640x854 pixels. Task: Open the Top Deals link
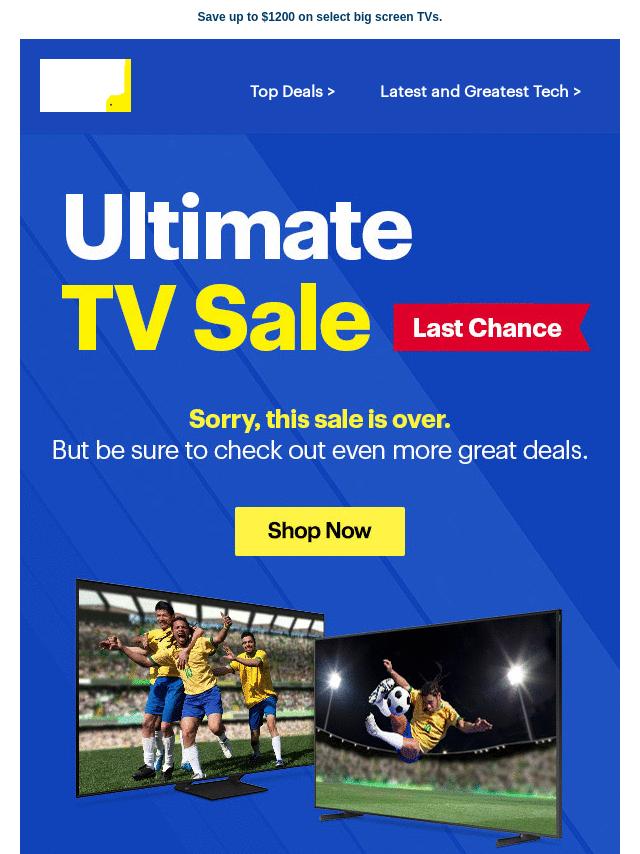(292, 91)
